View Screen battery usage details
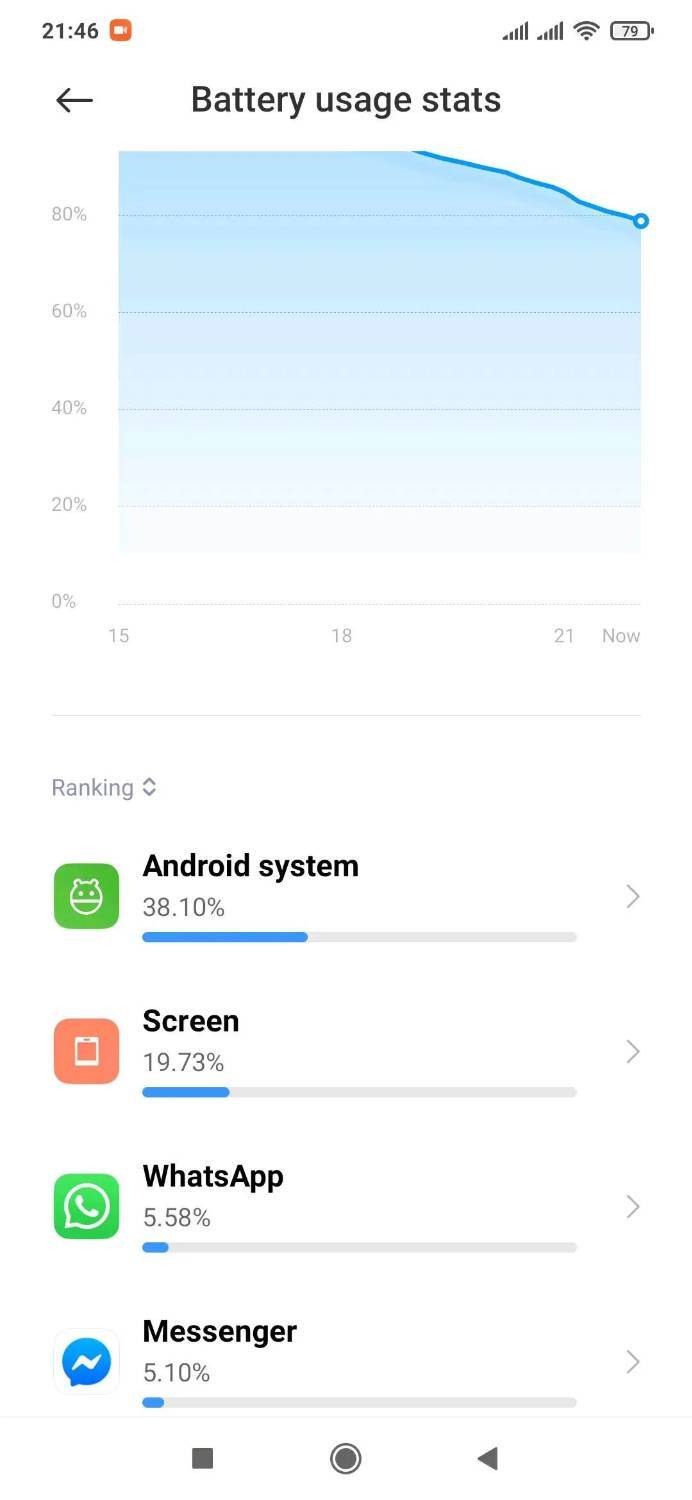 [x=346, y=1052]
